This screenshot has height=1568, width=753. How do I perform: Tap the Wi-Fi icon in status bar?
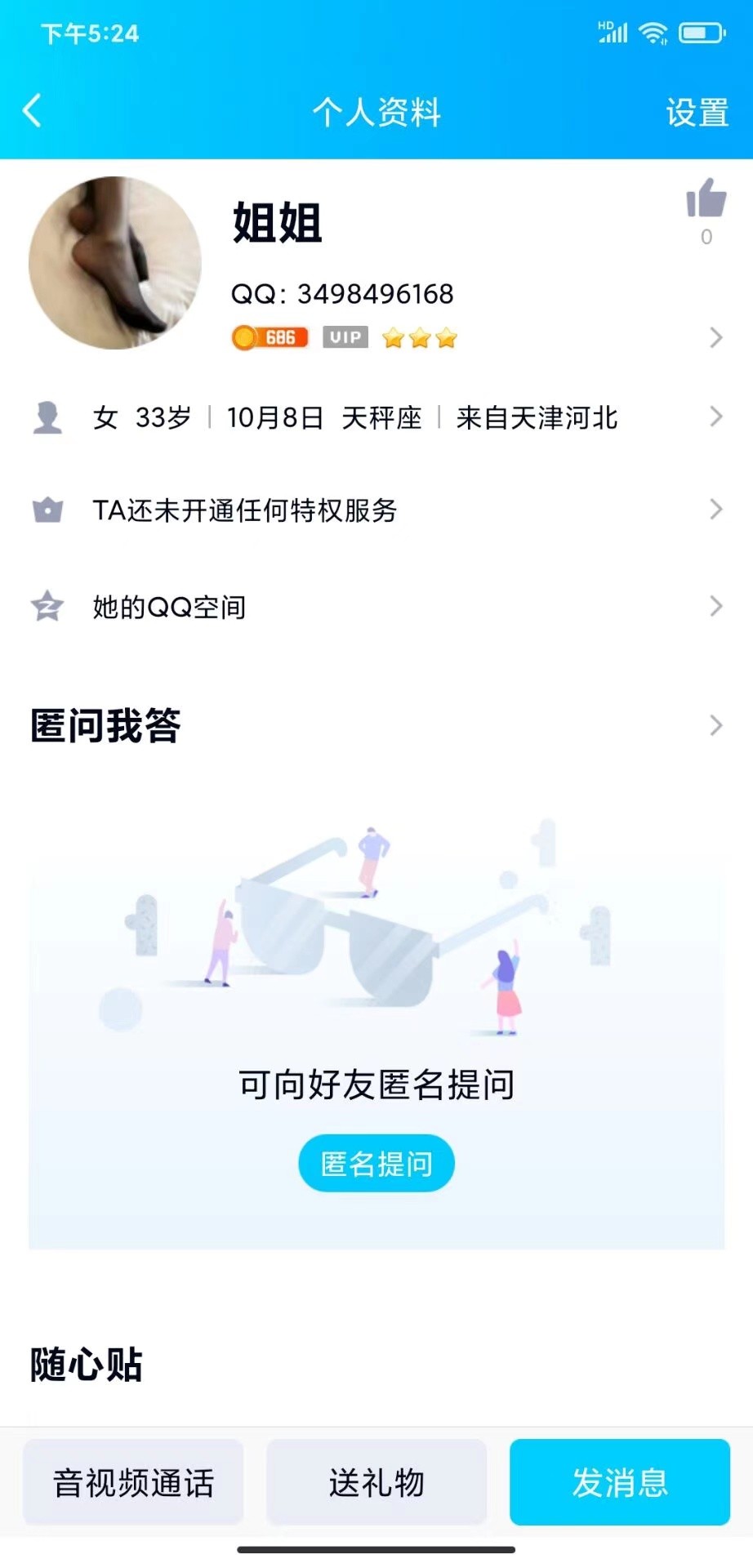pyautogui.click(x=653, y=33)
